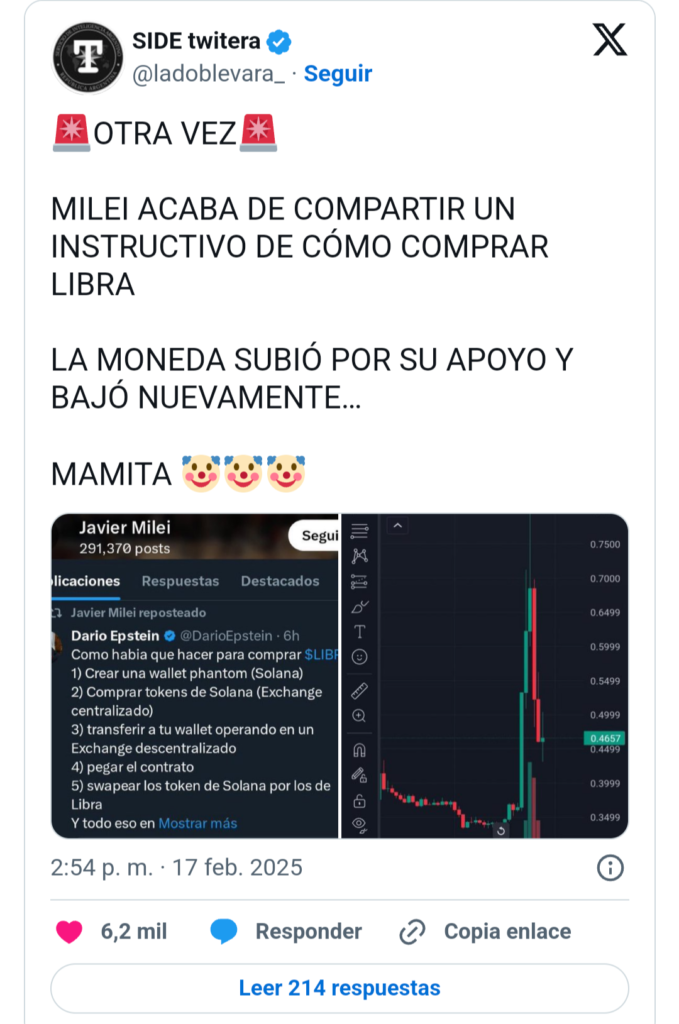
Task: Open the info icon beside the date
Action: tap(610, 868)
